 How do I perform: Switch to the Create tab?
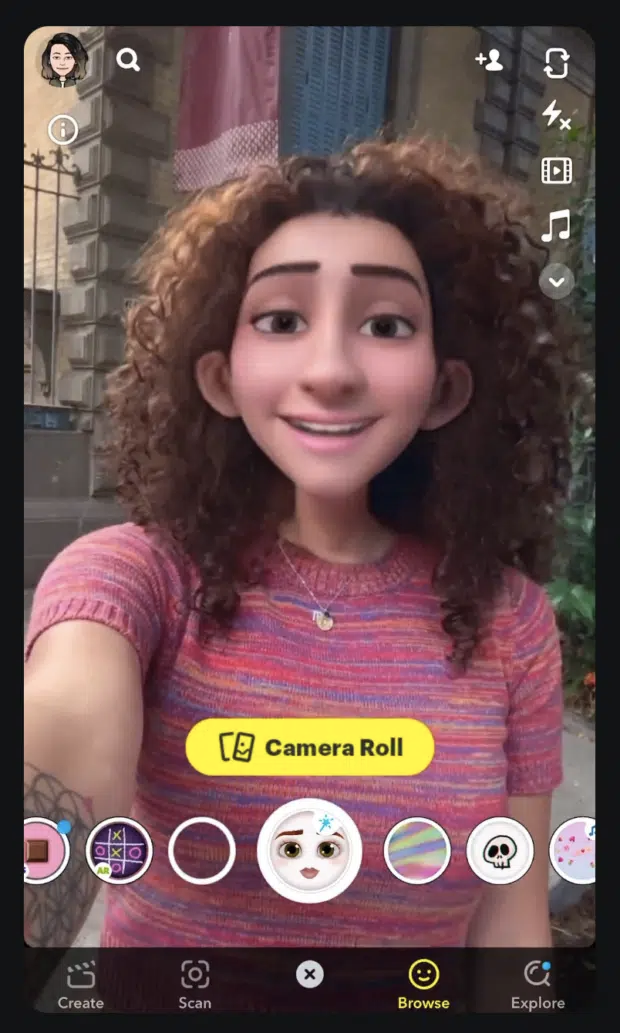click(80, 985)
